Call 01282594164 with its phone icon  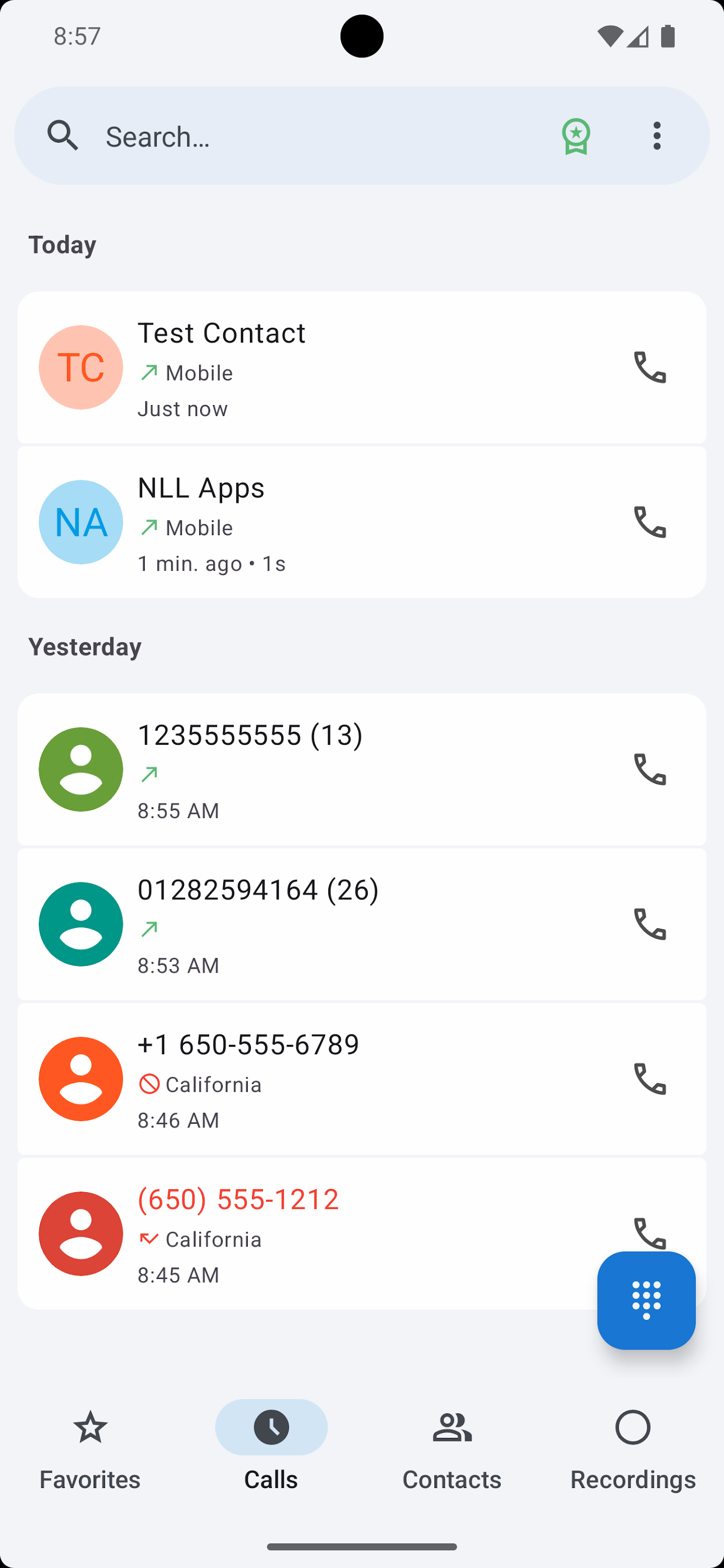650,924
